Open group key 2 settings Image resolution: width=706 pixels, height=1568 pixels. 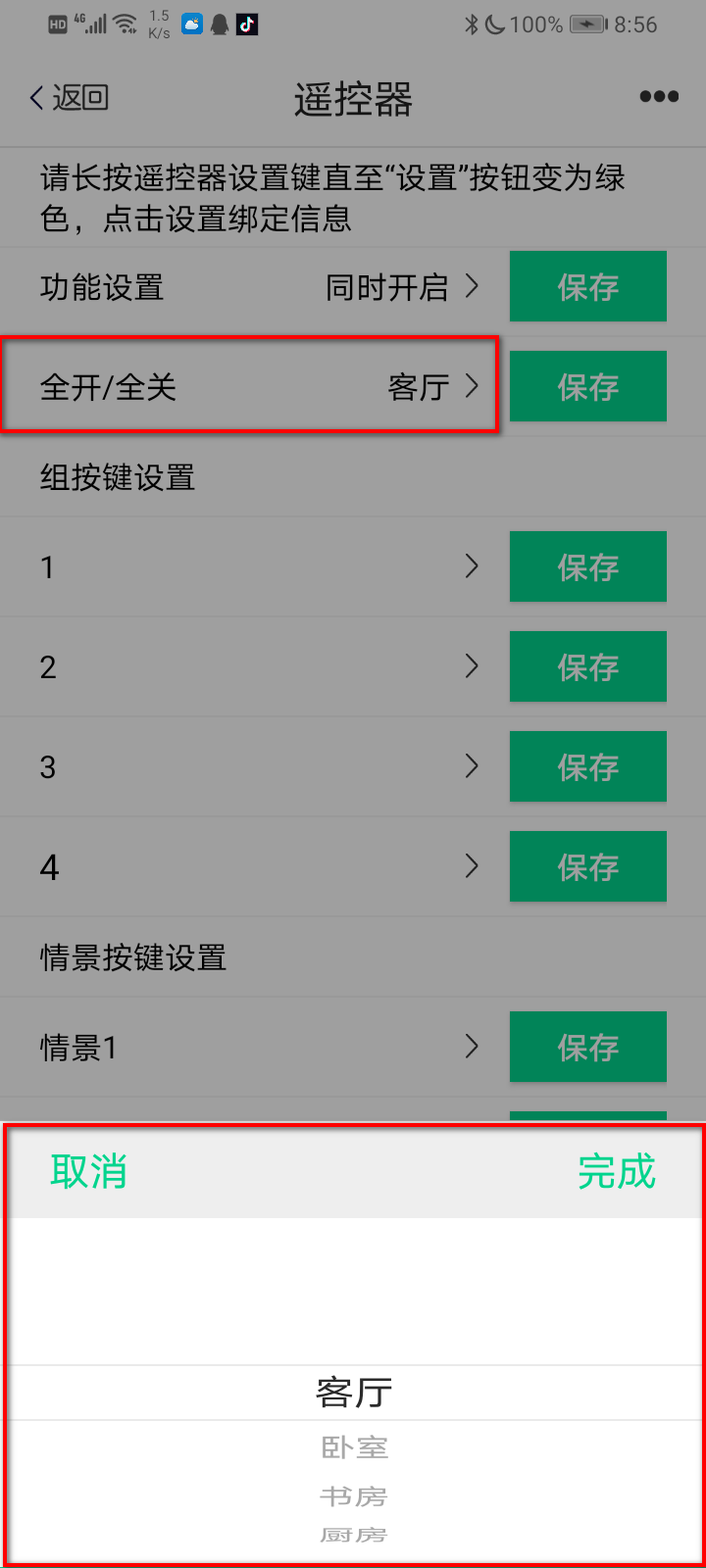255,666
